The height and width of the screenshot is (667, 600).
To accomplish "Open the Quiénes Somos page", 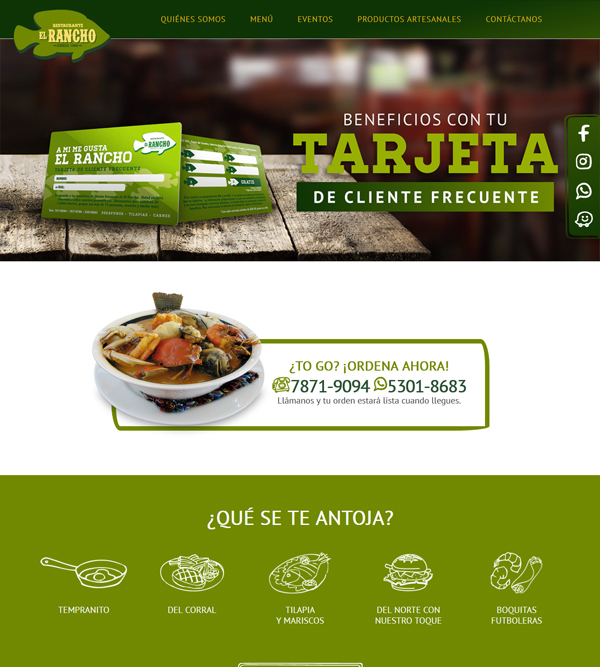I will click(x=193, y=19).
